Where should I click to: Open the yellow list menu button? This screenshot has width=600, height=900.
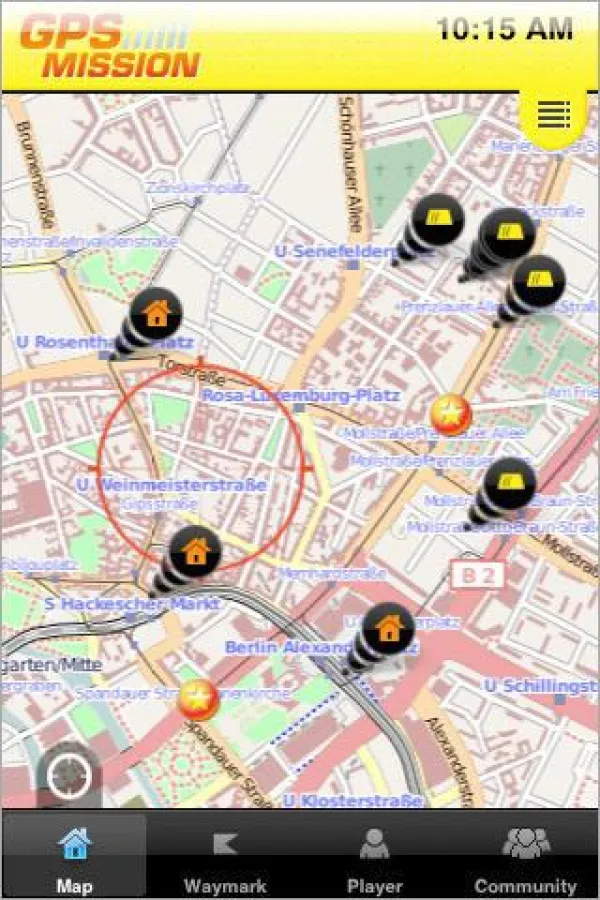click(x=553, y=114)
